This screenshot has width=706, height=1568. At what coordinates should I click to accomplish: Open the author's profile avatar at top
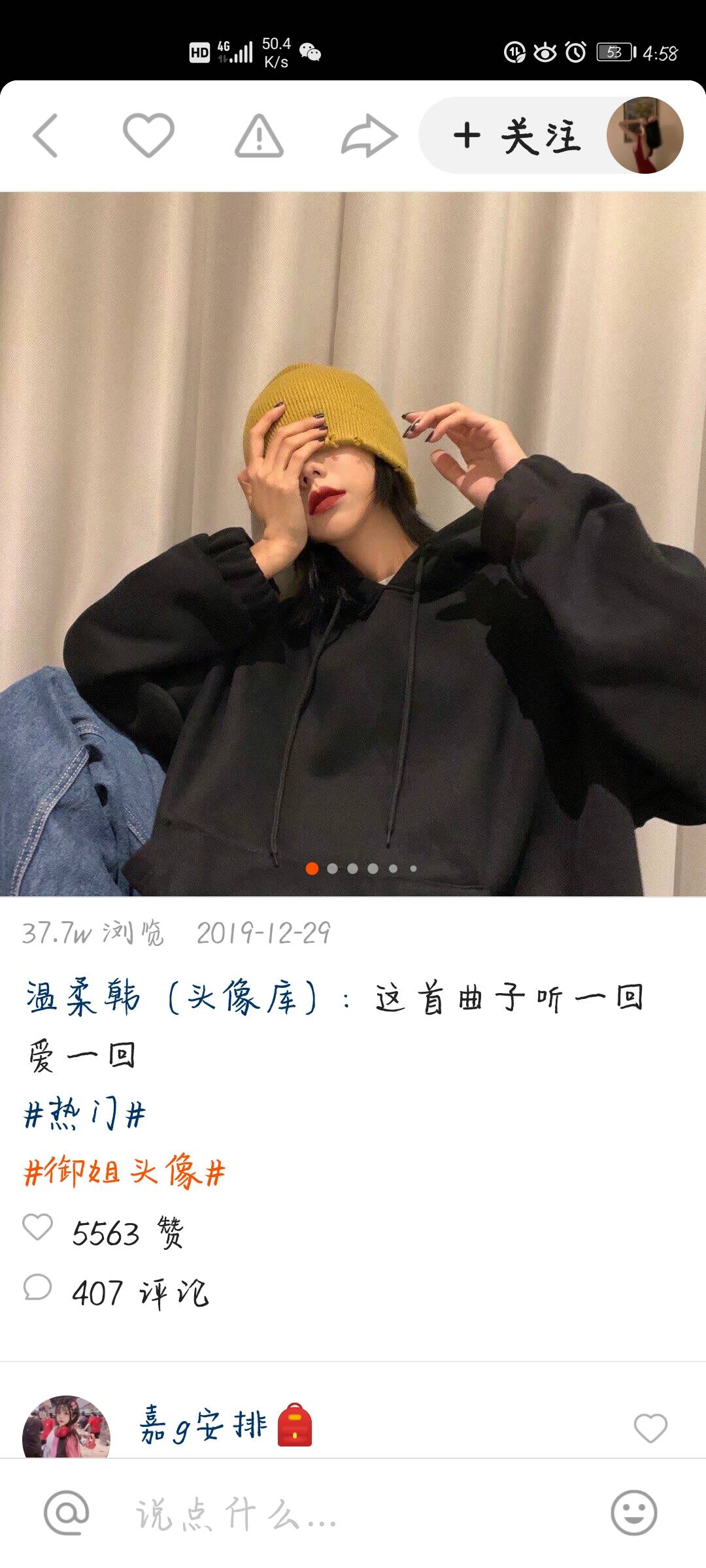645,135
